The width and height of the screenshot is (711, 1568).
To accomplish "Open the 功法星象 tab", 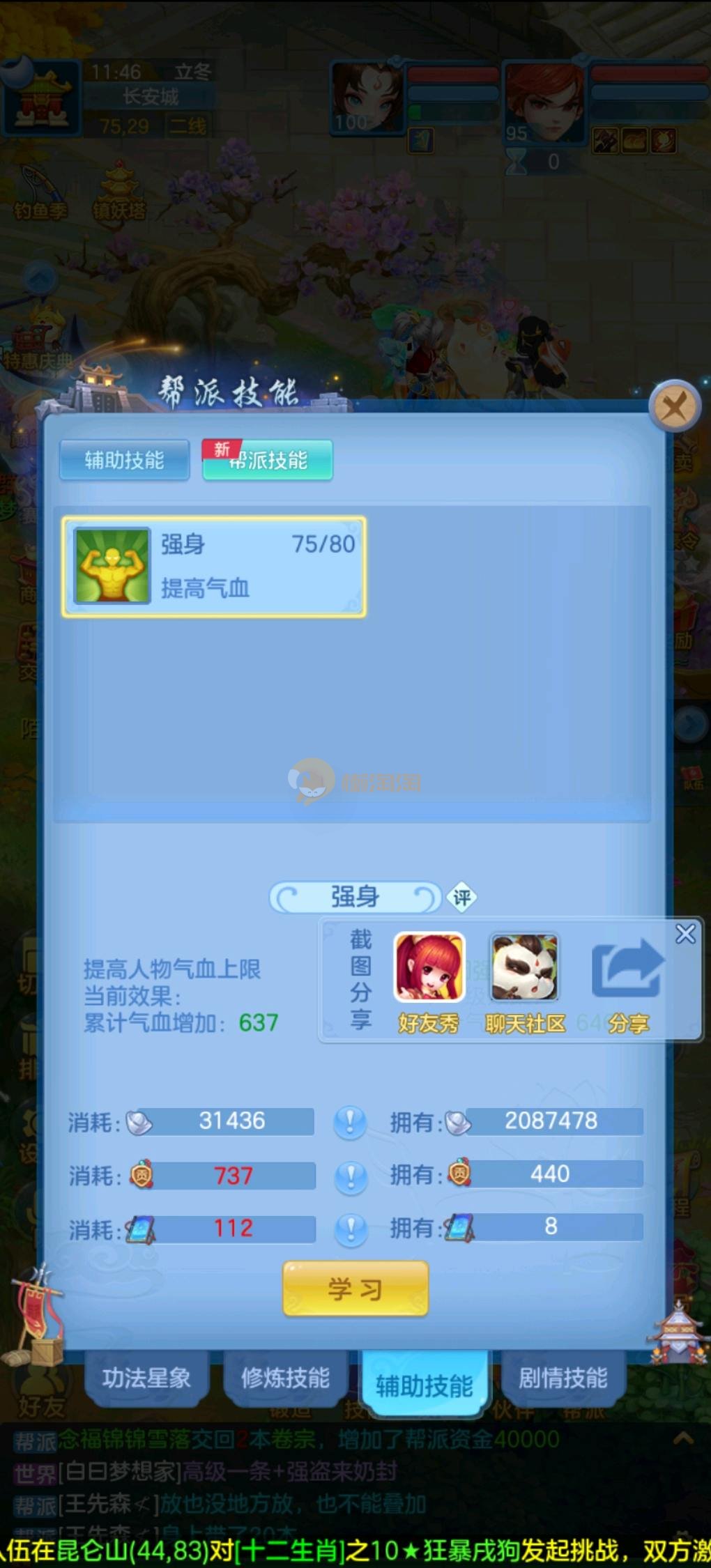I will coord(146,1378).
